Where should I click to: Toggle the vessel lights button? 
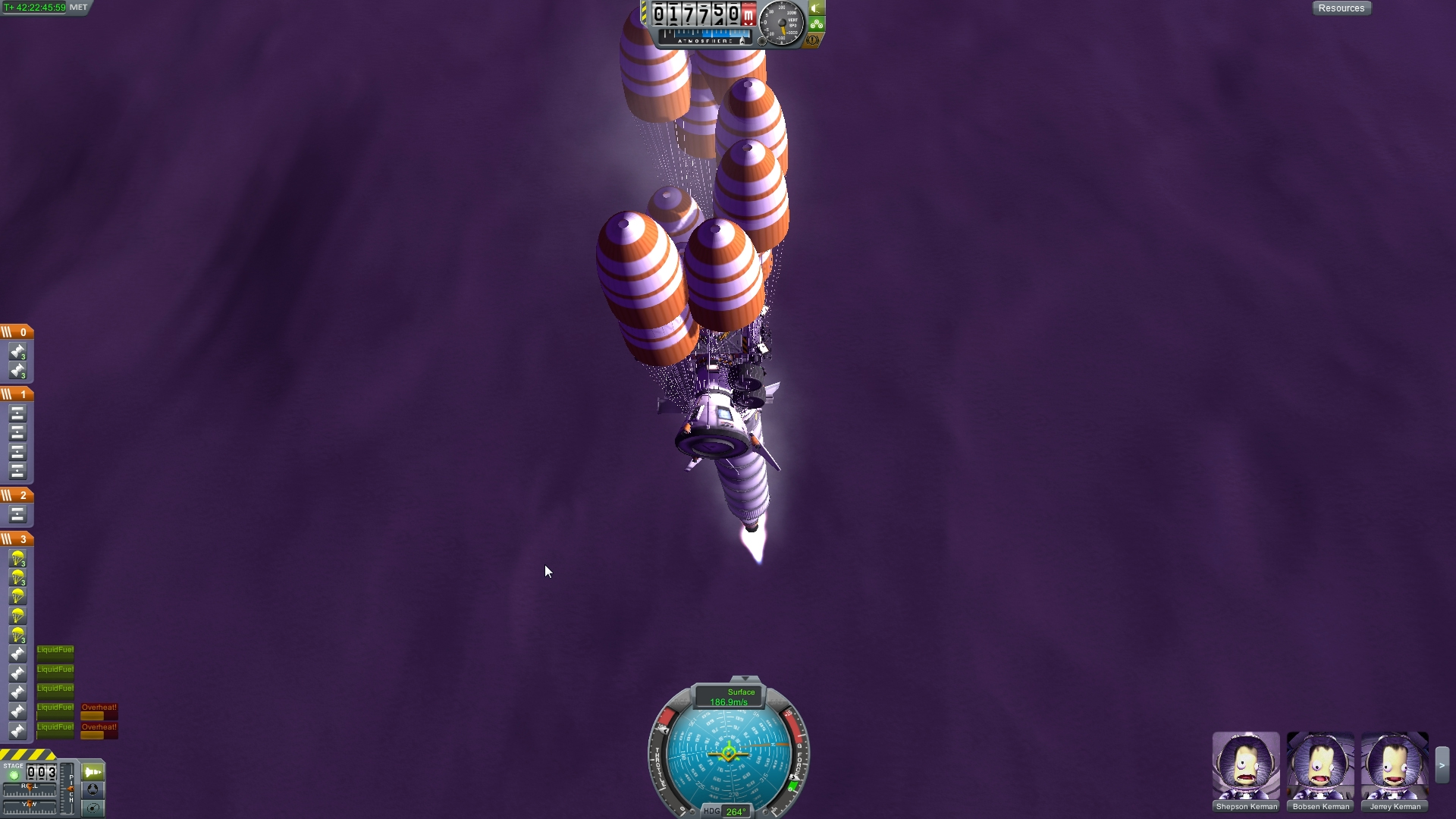[817, 8]
